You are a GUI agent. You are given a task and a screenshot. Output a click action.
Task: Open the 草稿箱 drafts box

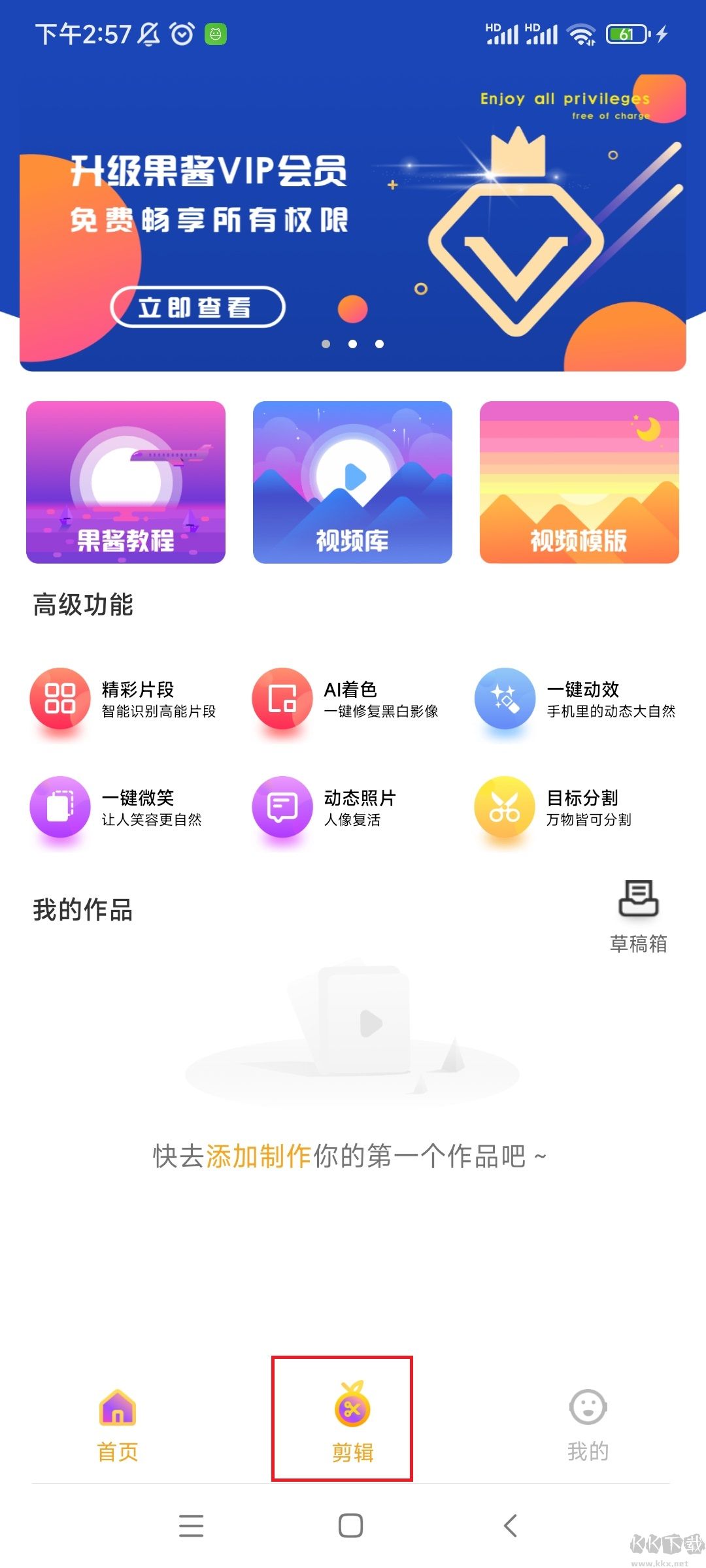(x=638, y=916)
